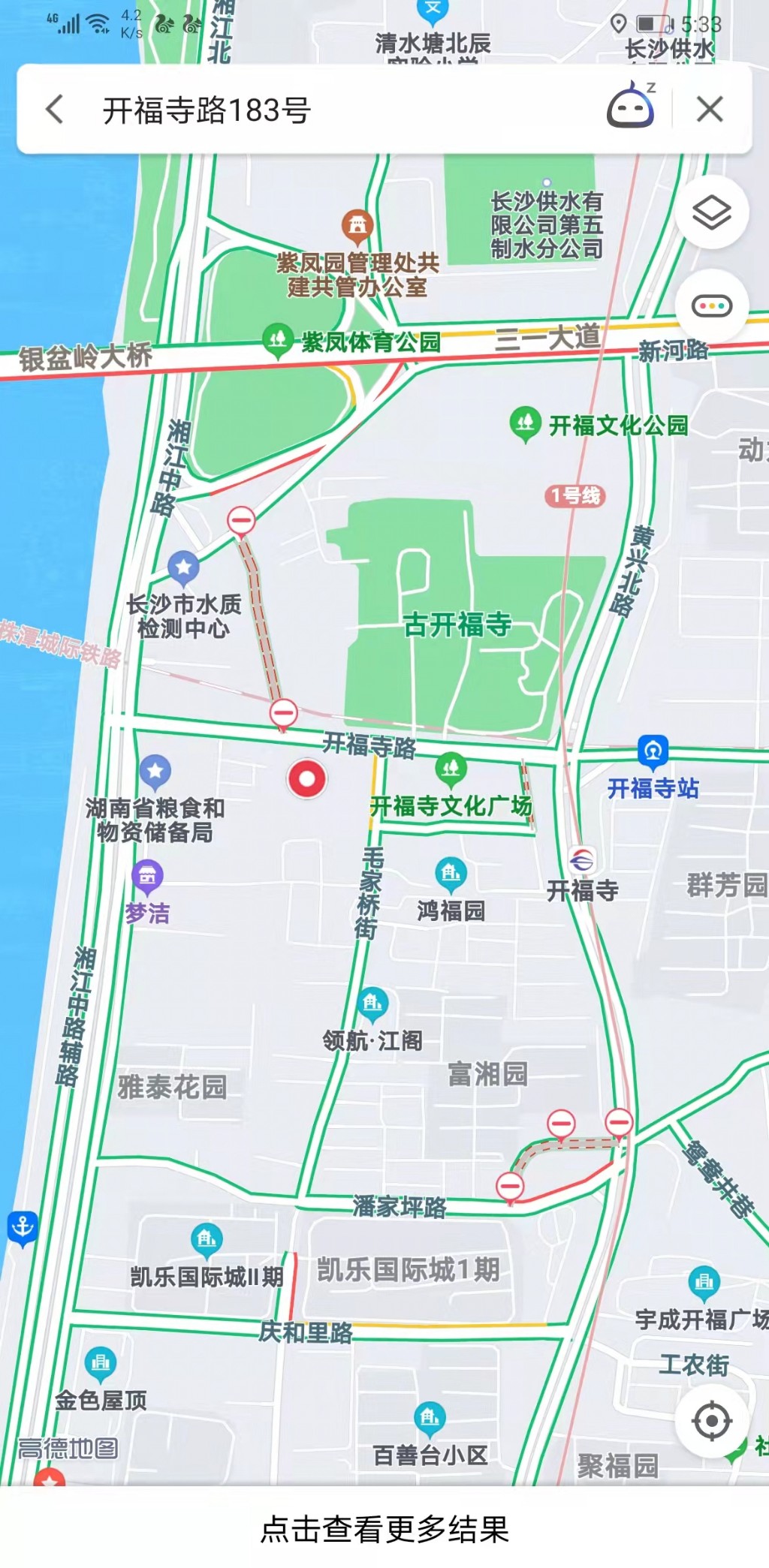Toggle the traffic conditions button
The height and width of the screenshot is (1568, 769).
[x=711, y=306]
